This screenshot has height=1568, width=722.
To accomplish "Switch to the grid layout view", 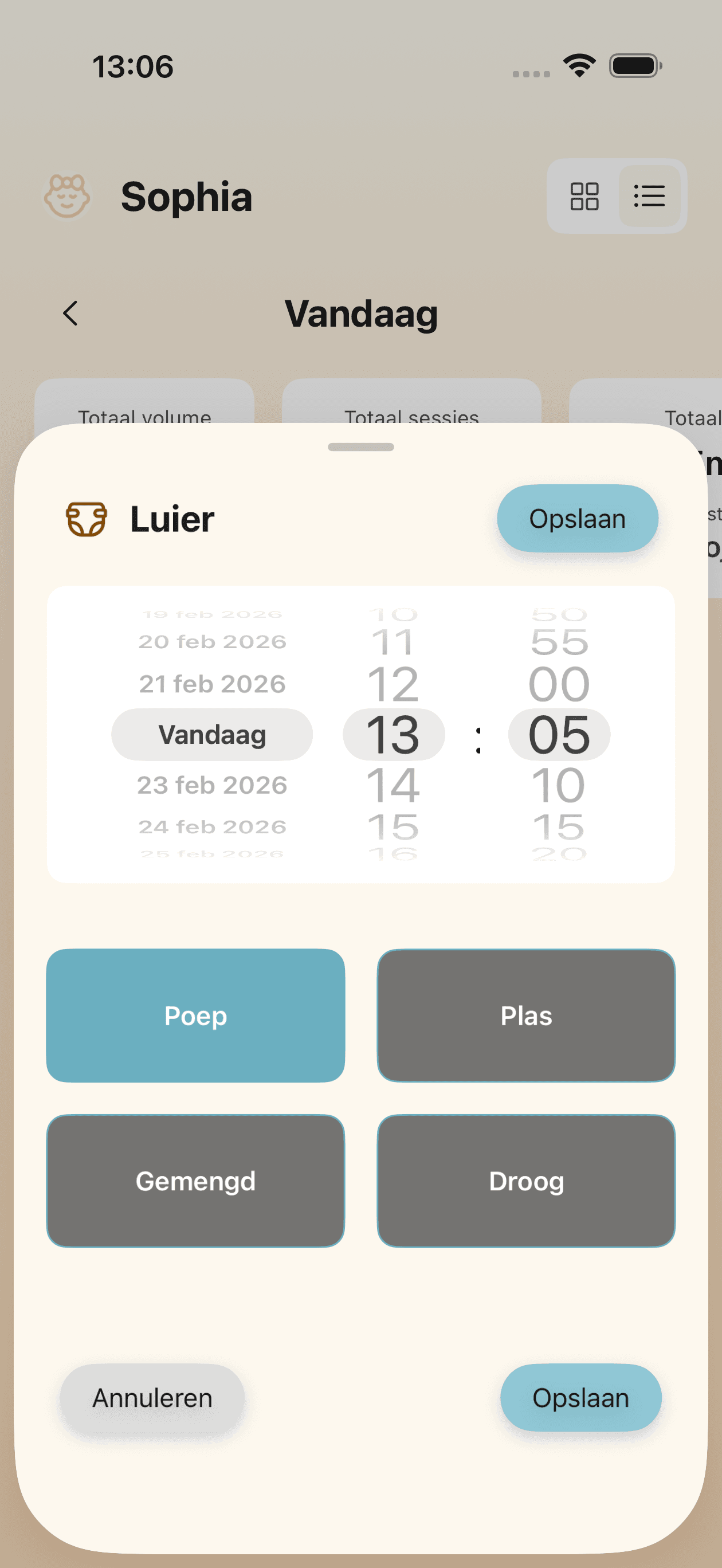I will coord(584,196).
